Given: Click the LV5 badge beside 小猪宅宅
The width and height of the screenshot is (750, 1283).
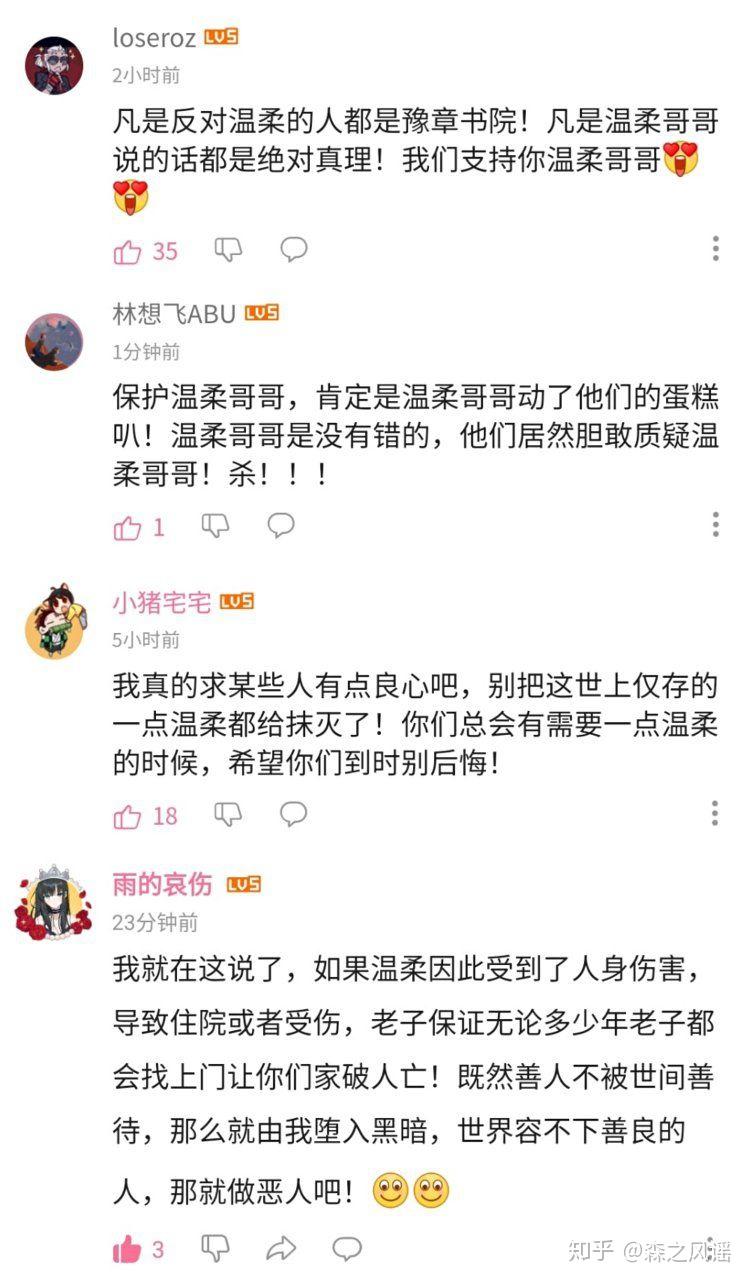Looking at the screenshot, I should coord(238,602).
